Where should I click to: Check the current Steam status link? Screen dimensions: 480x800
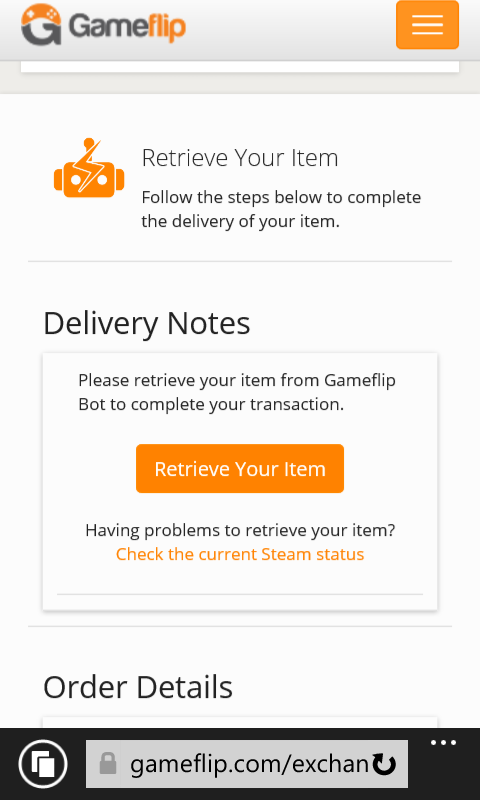pos(240,554)
